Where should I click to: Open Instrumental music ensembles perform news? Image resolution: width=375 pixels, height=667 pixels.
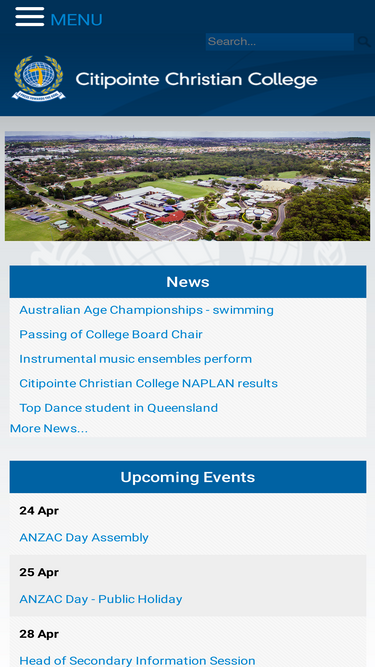136,359
